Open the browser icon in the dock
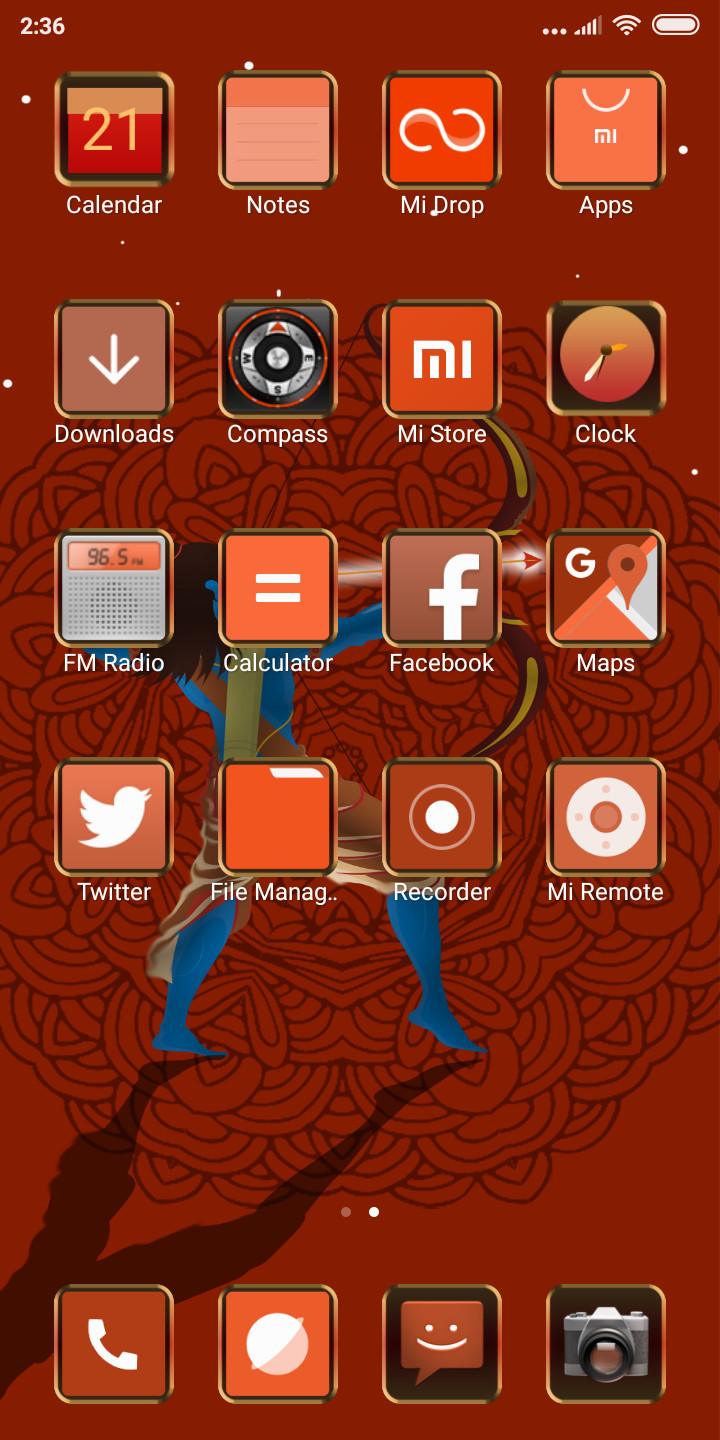Viewport: 720px width, 1440px height. click(x=278, y=1344)
